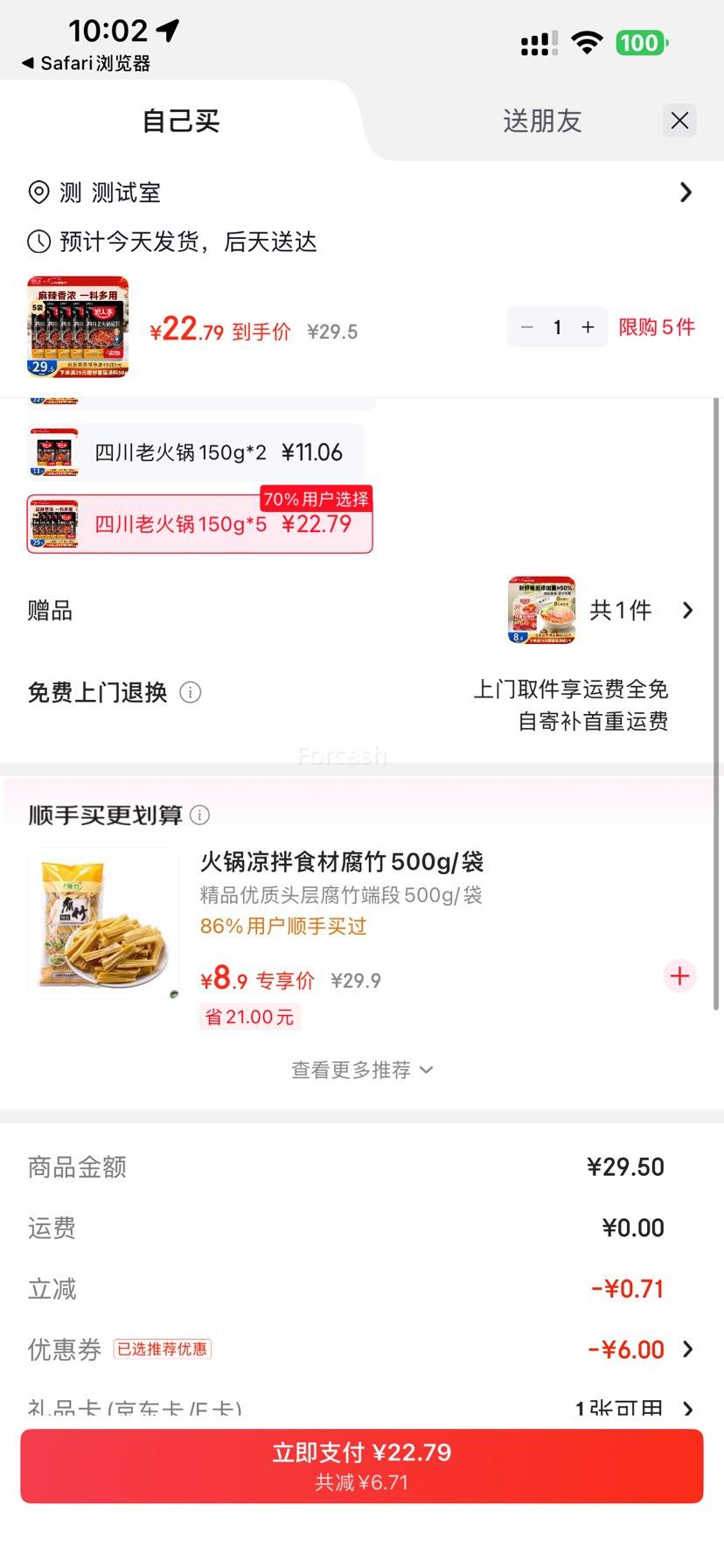The image size is (724, 1568).
Task: Click the location pin icon beside the address
Action: 38,192
